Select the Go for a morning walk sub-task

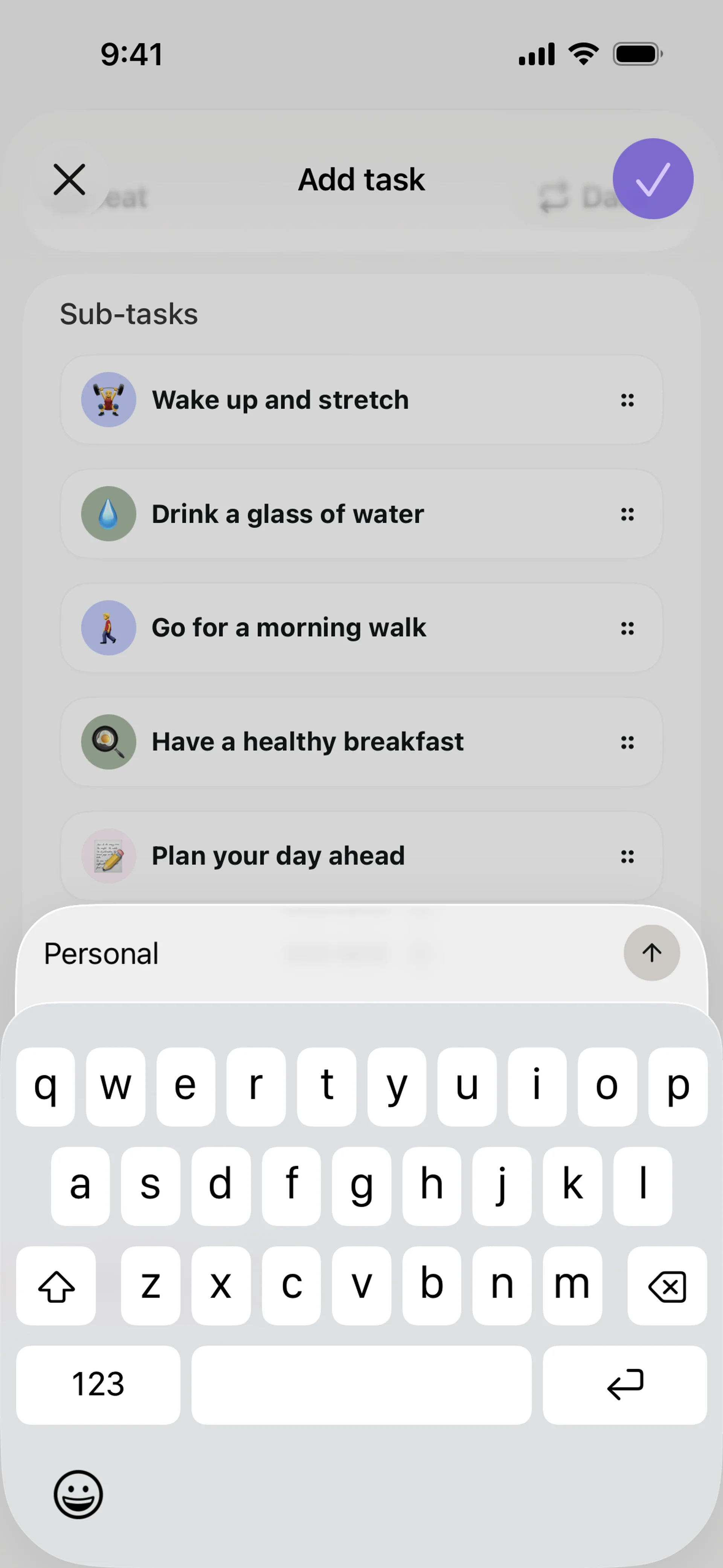tap(288, 628)
